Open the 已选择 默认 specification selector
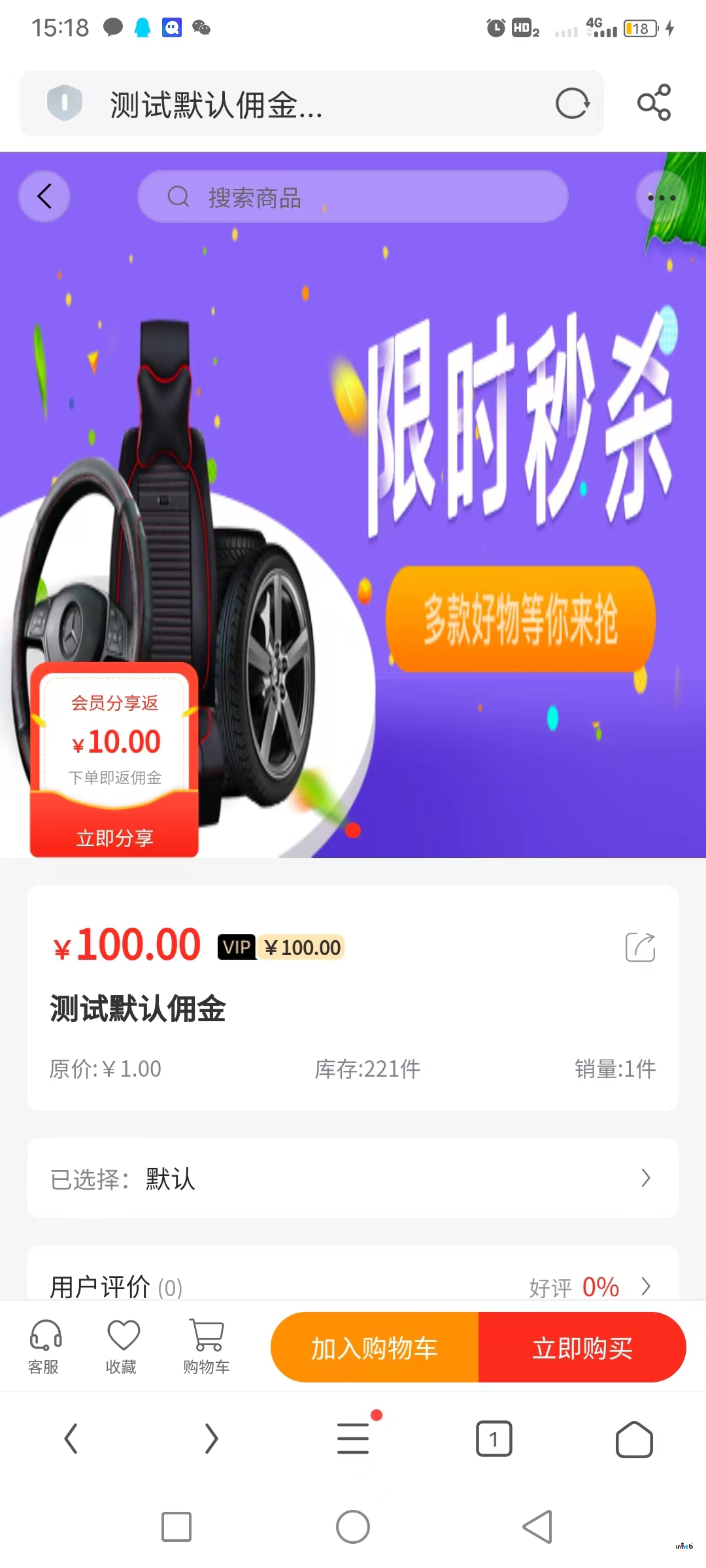This screenshot has height=1568, width=706. pyautogui.click(x=353, y=1178)
